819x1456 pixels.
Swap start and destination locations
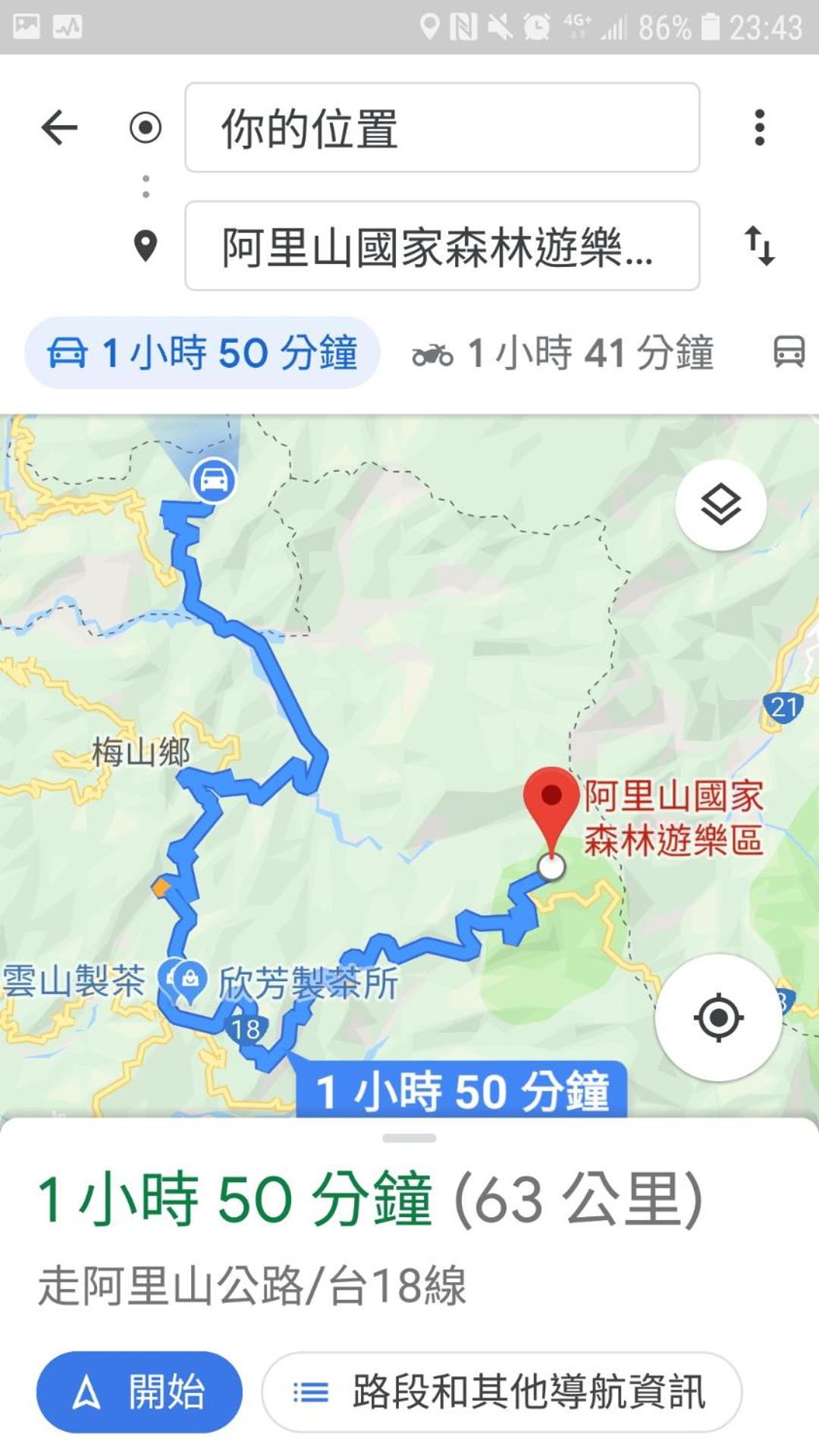point(759,246)
